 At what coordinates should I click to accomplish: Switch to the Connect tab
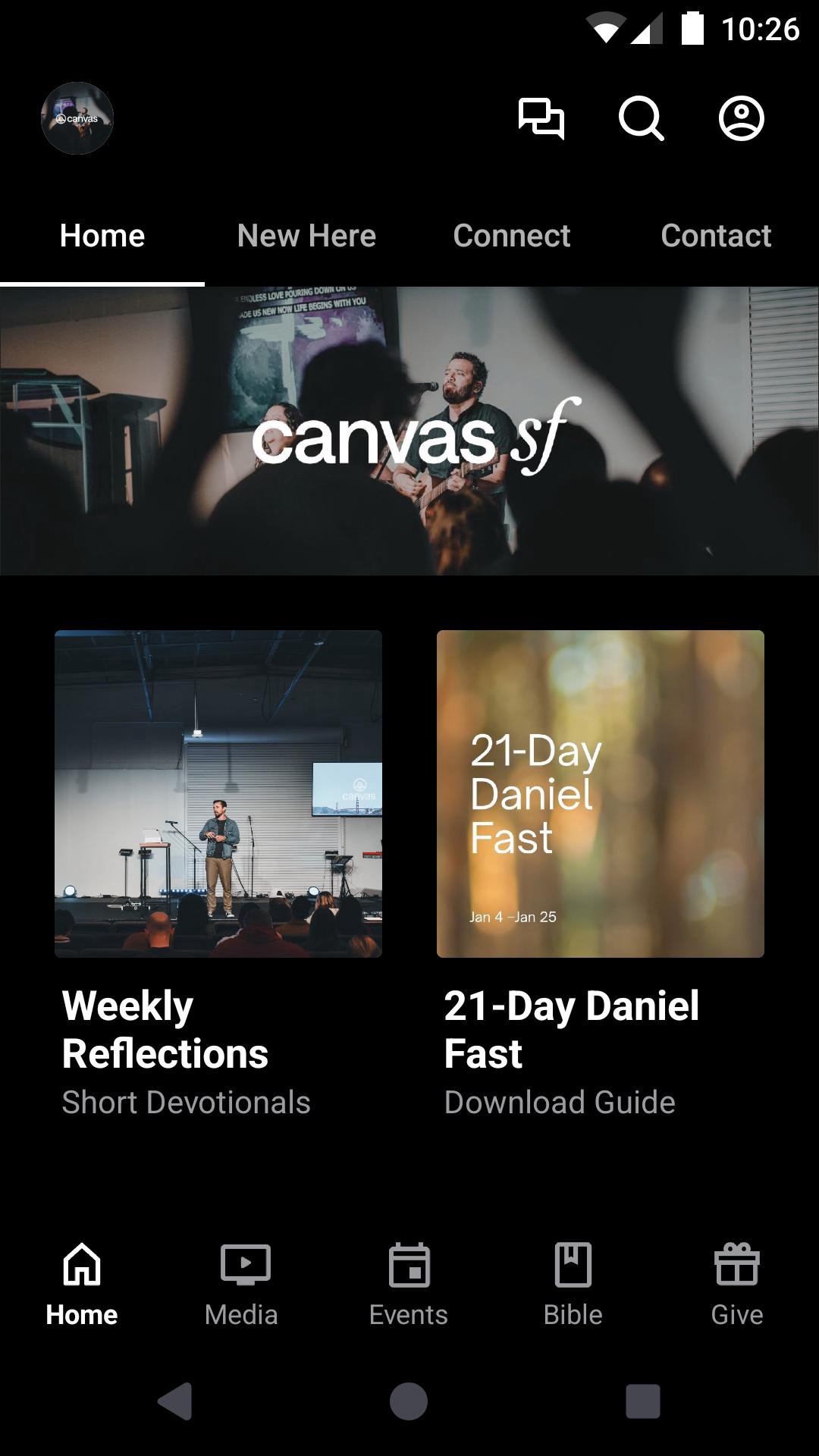(512, 236)
